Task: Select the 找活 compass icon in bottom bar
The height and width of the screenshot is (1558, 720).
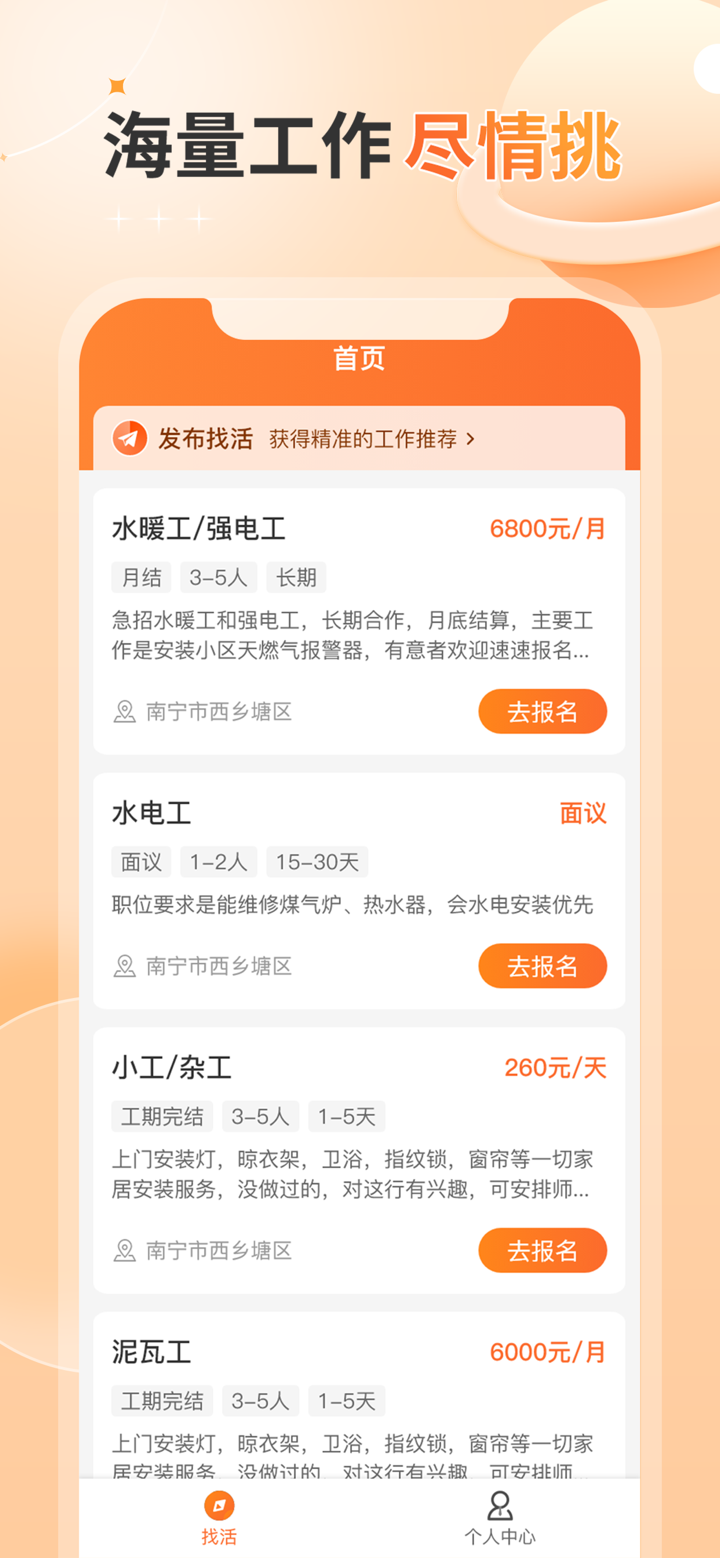Action: tap(220, 1504)
